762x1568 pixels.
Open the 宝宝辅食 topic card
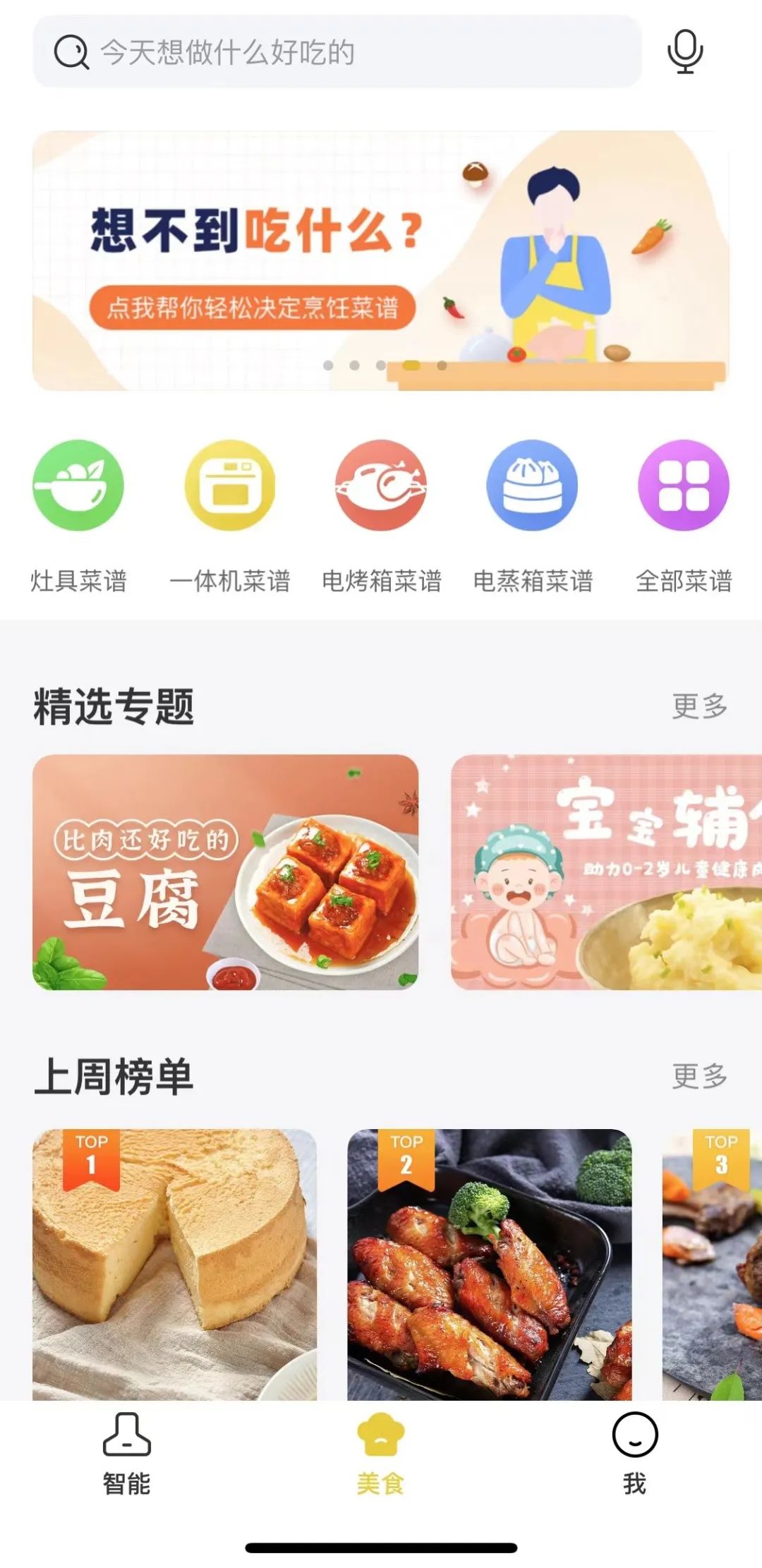coord(607,872)
